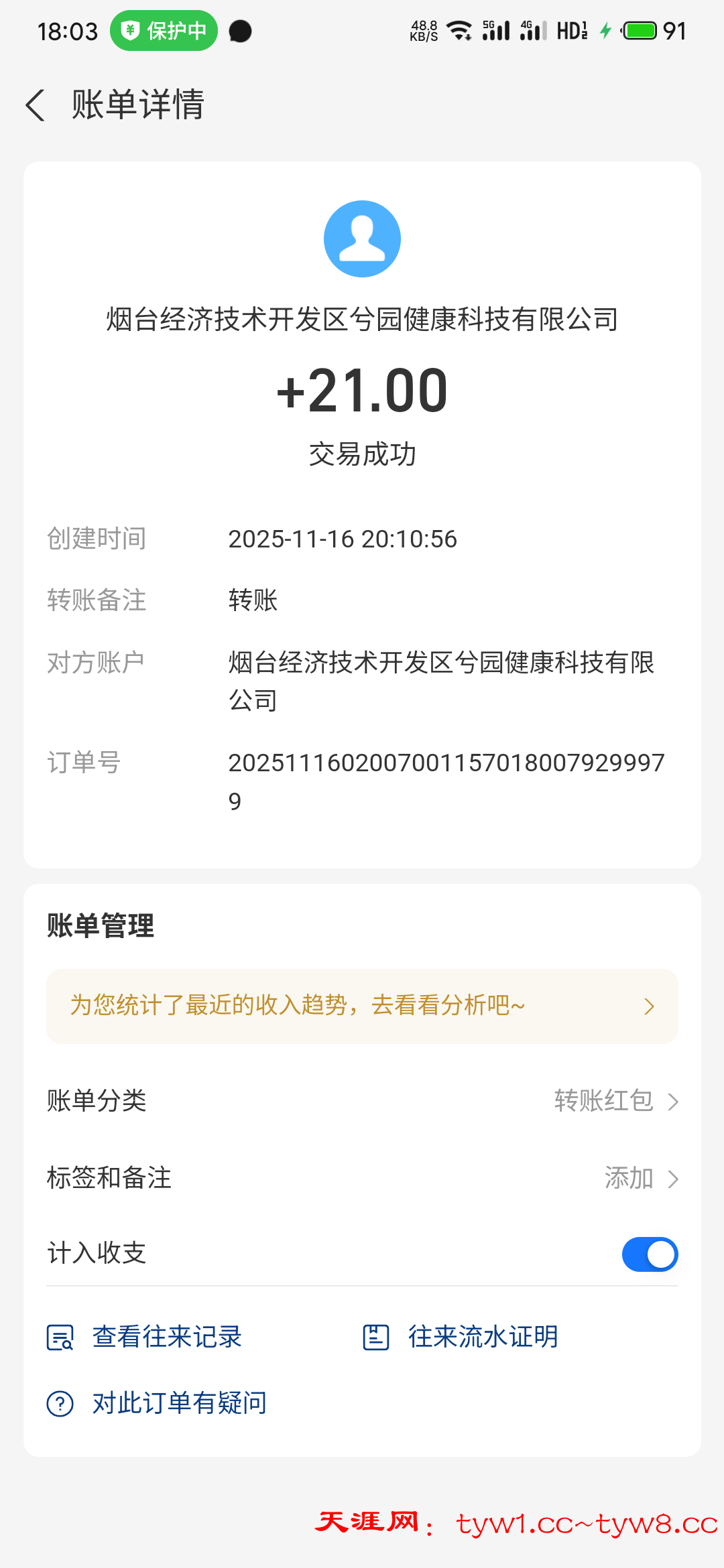Turn off the 计入收支 switch
The height and width of the screenshot is (1568, 724).
click(649, 1254)
